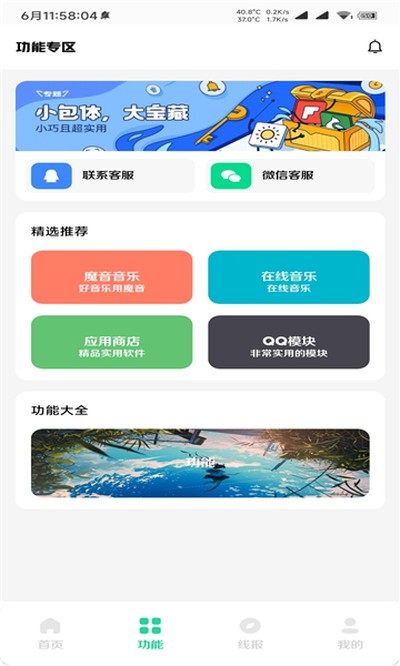The image size is (400, 666).
Task: Open the 功能 banner under 功能大全
Action: point(200,463)
